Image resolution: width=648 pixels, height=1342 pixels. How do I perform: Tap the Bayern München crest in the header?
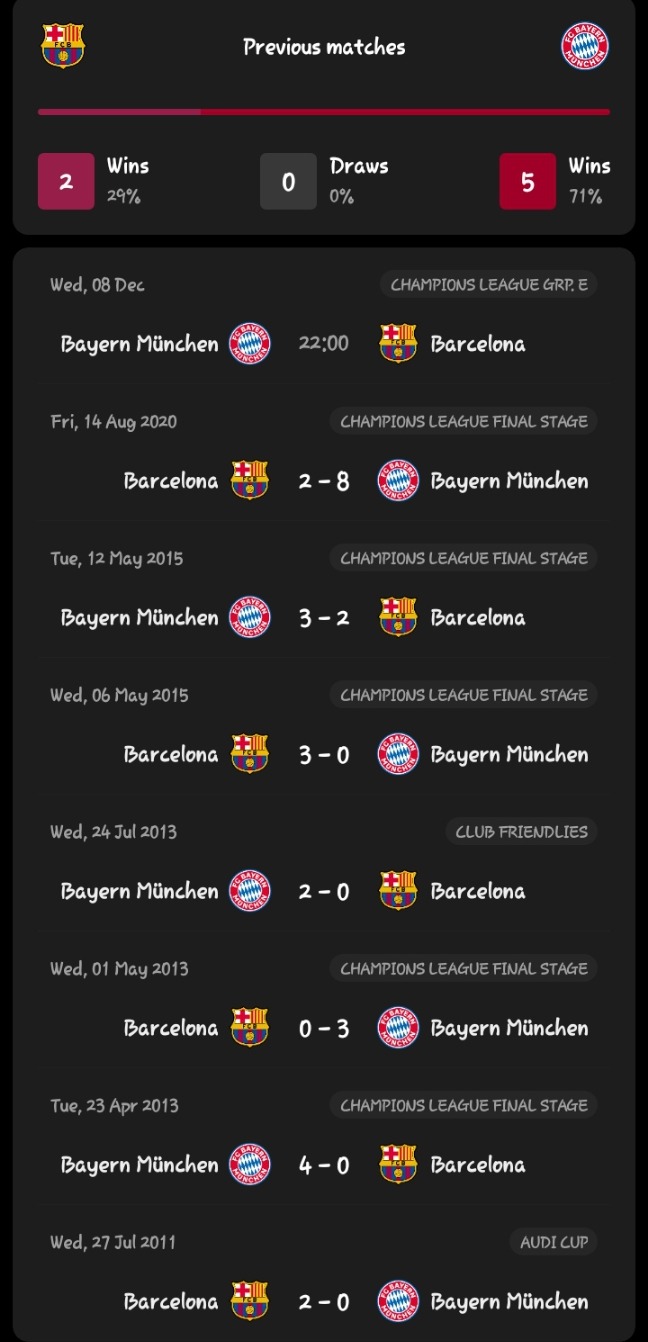coord(585,46)
